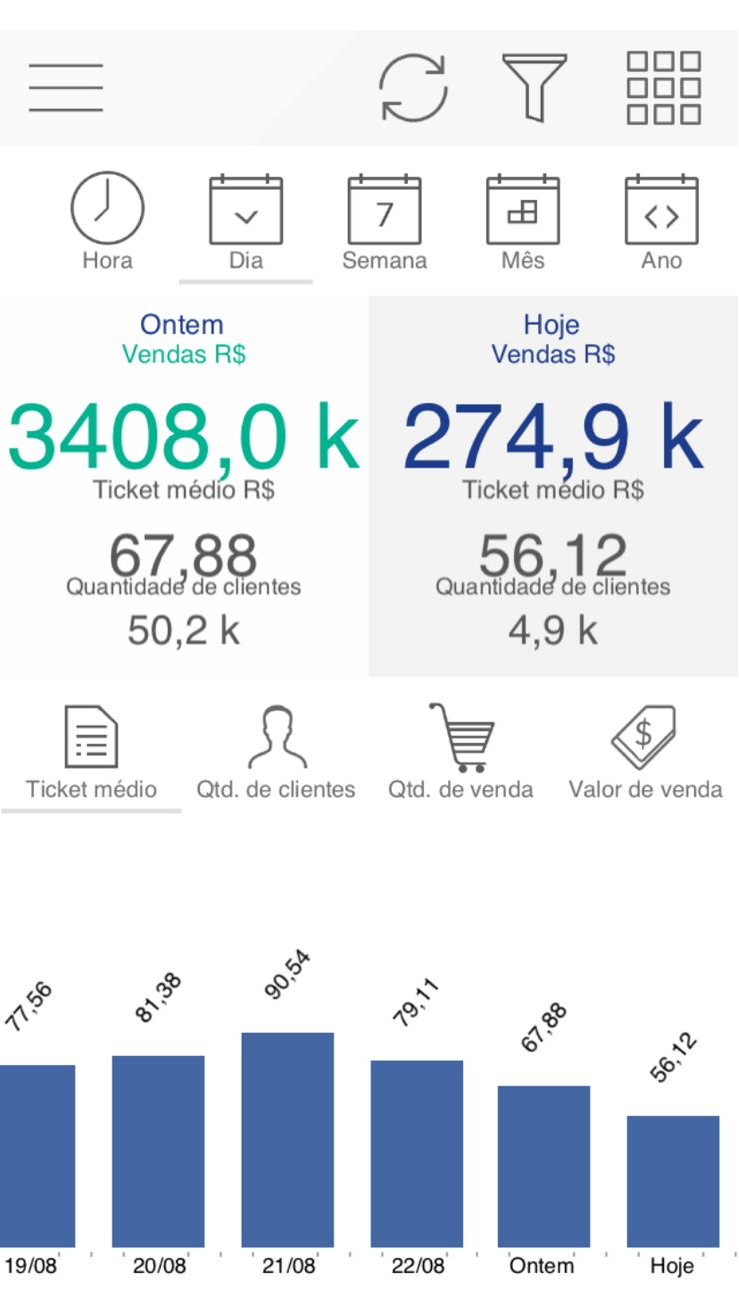Show the Qtd. de clientes chart
Viewport: 739px width, 1290px height.
(x=276, y=753)
